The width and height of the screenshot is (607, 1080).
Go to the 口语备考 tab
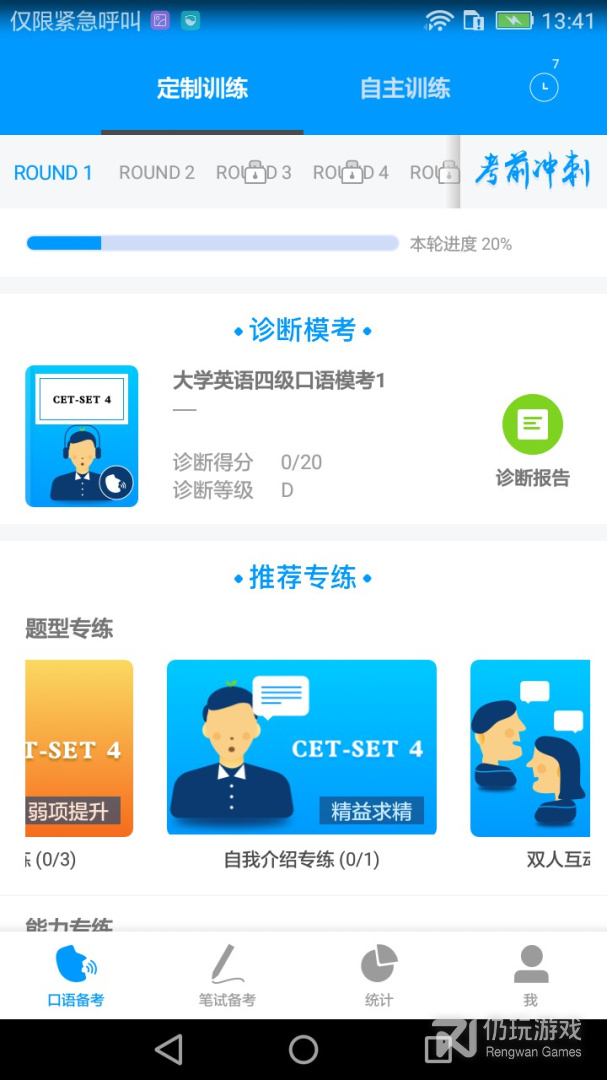click(x=76, y=975)
